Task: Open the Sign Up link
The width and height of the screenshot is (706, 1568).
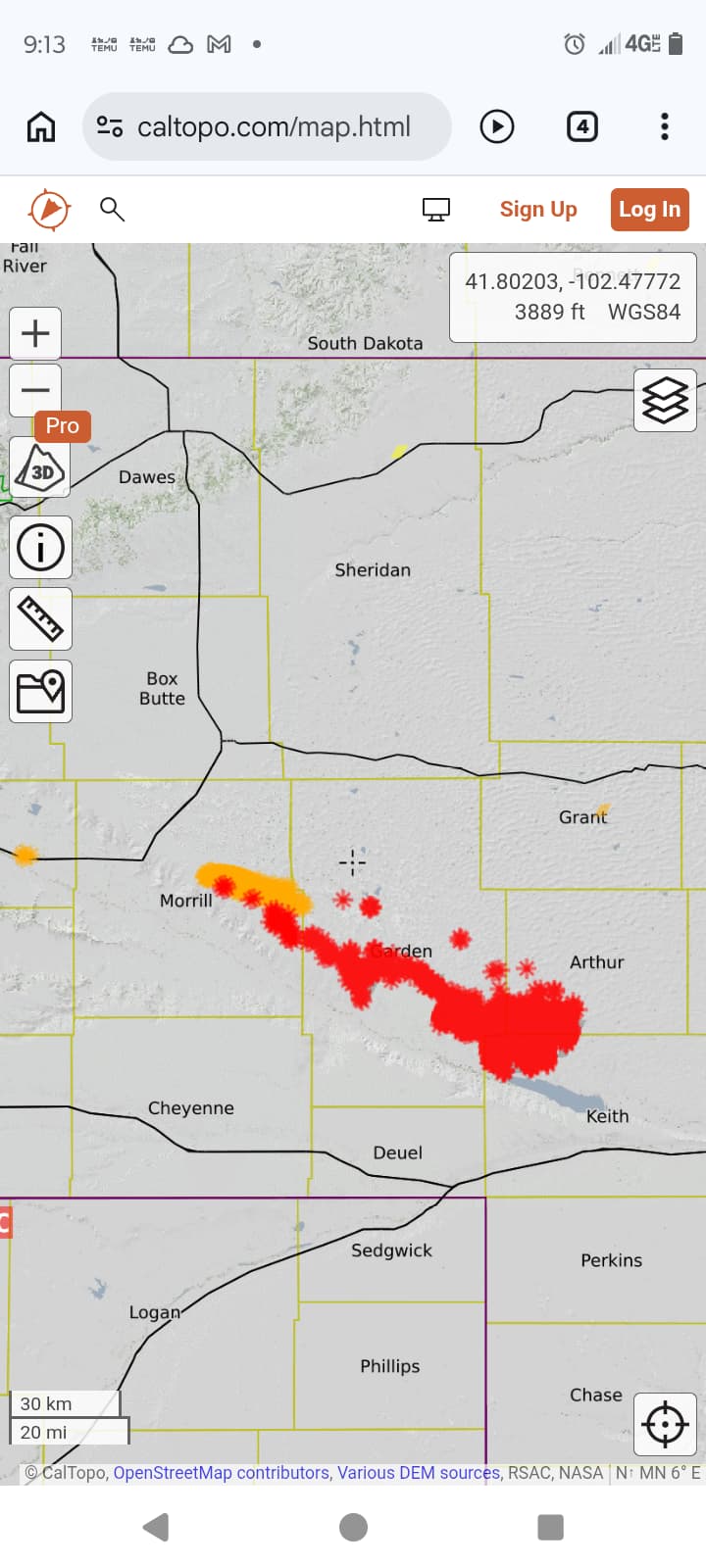Action: (x=538, y=210)
